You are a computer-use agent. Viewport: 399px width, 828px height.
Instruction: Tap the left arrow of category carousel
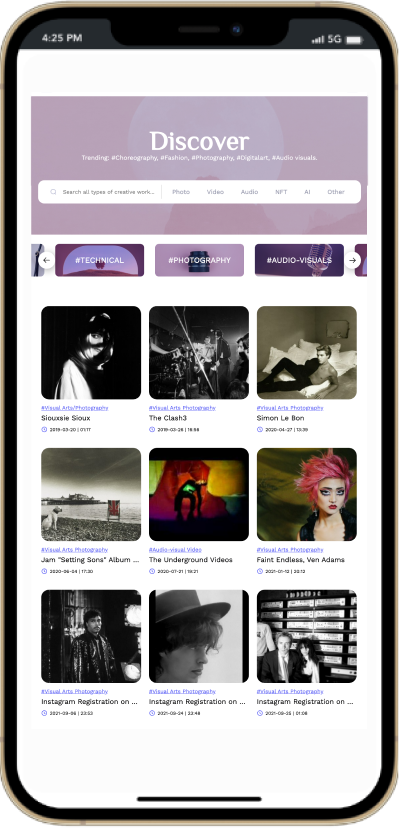[46, 260]
